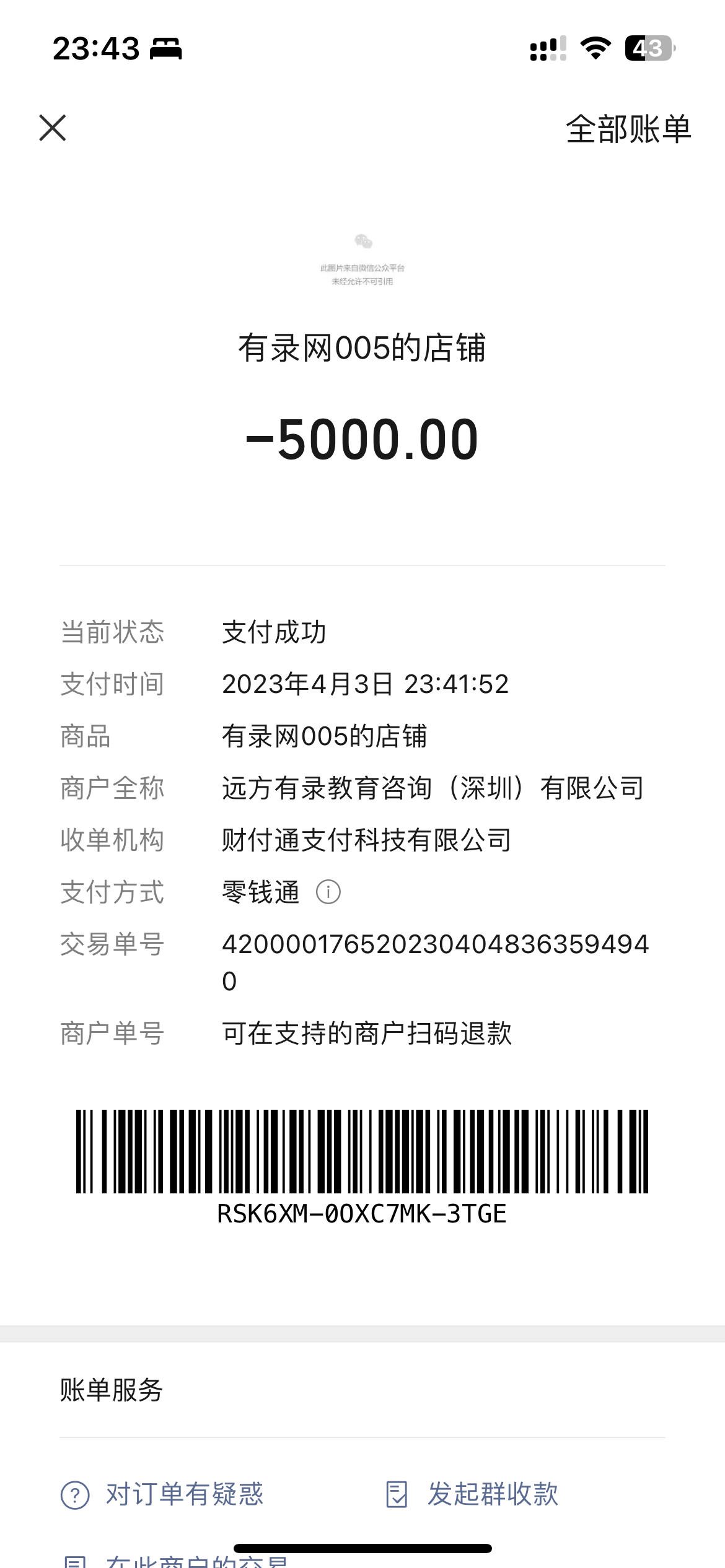Open 全部账单 (all bills)
Viewport: 725px width, 1568px height.
point(628,129)
